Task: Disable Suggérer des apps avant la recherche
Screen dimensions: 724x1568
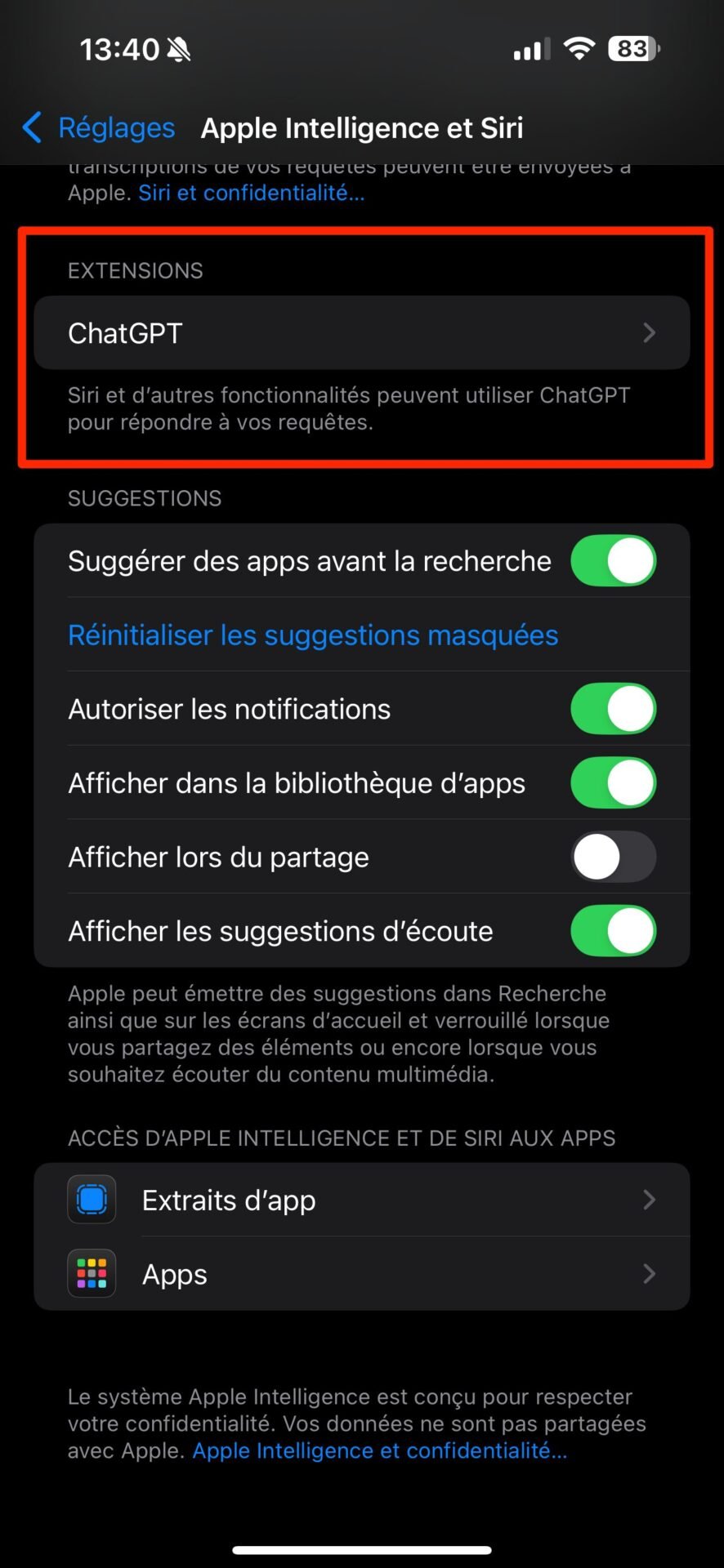Action: click(x=613, y=561)
